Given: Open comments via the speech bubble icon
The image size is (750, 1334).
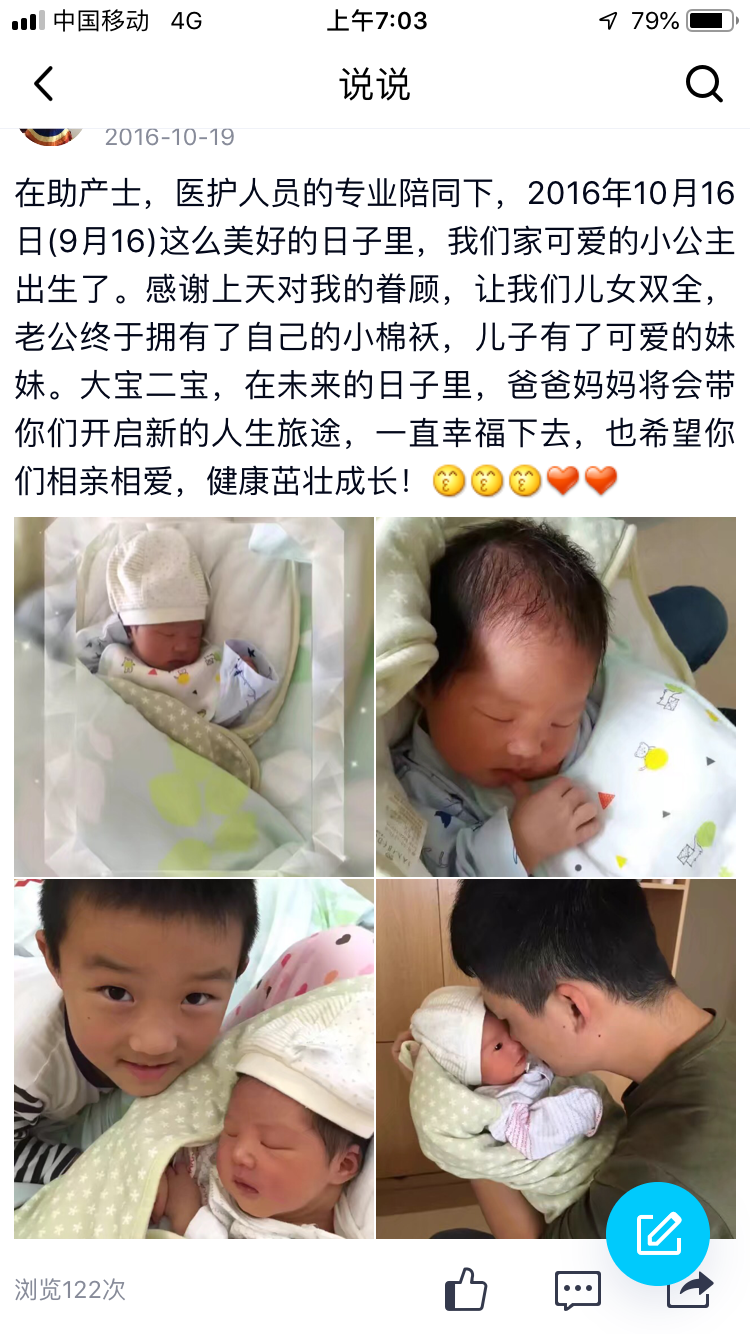Looking at the screenshot, I should [x=578, y=1290].
